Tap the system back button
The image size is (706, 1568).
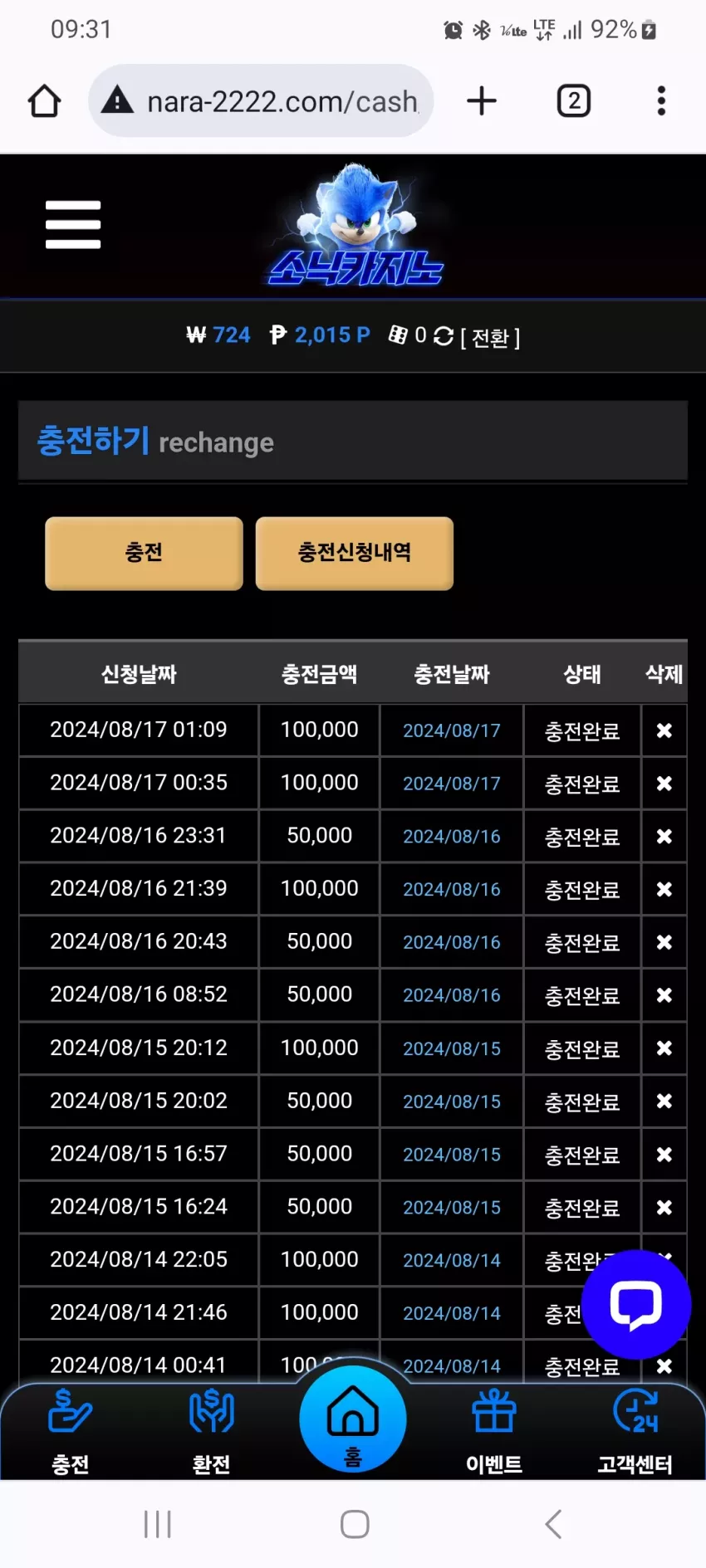[553, 1524]
